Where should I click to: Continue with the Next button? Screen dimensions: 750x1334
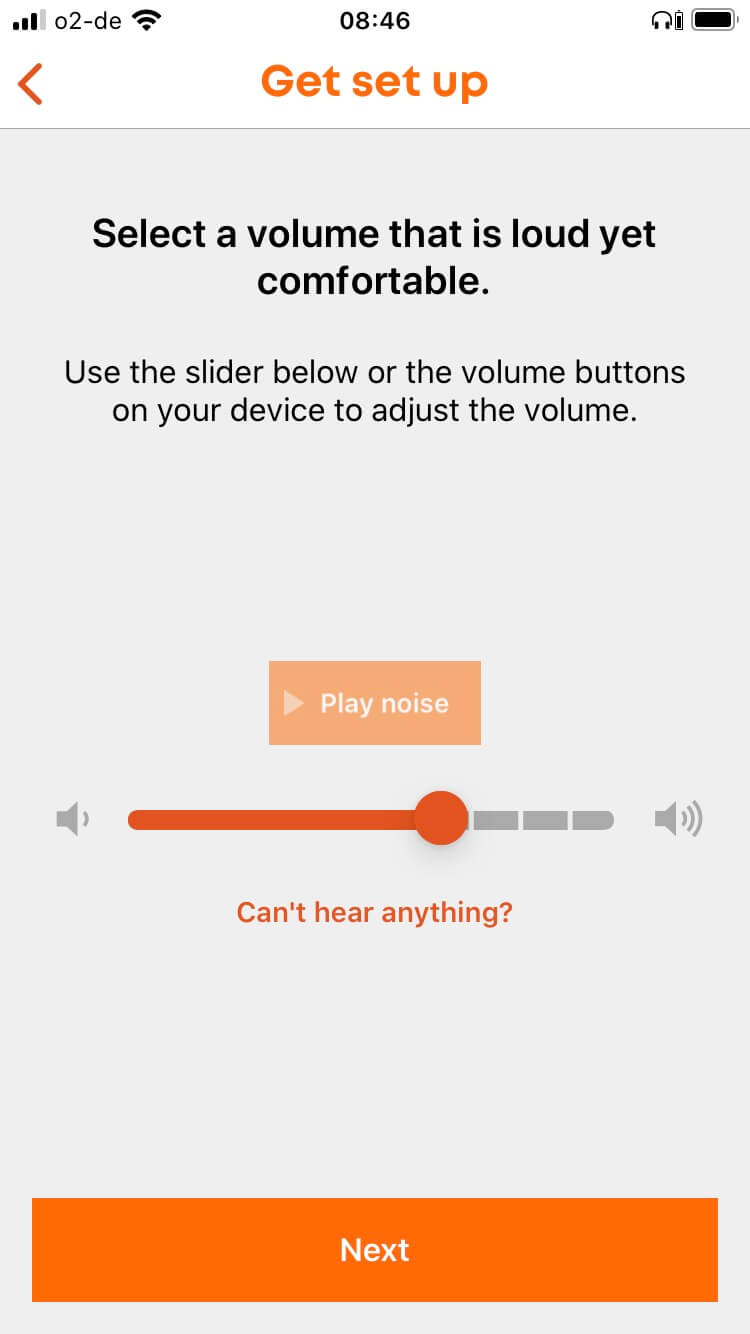tap(374, 1250)
